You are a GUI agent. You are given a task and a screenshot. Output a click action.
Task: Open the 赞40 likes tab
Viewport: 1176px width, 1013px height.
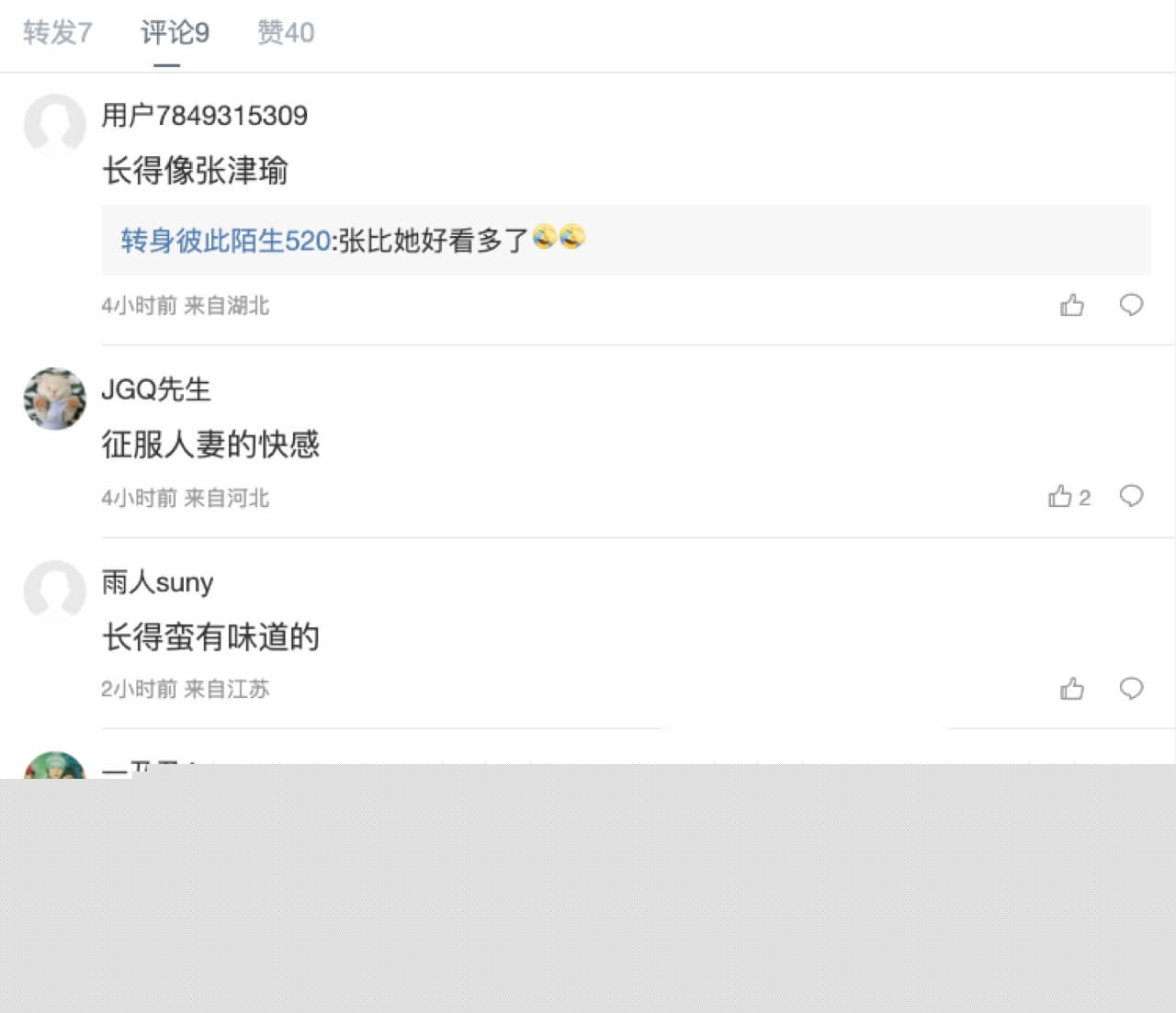coord(286,33)
